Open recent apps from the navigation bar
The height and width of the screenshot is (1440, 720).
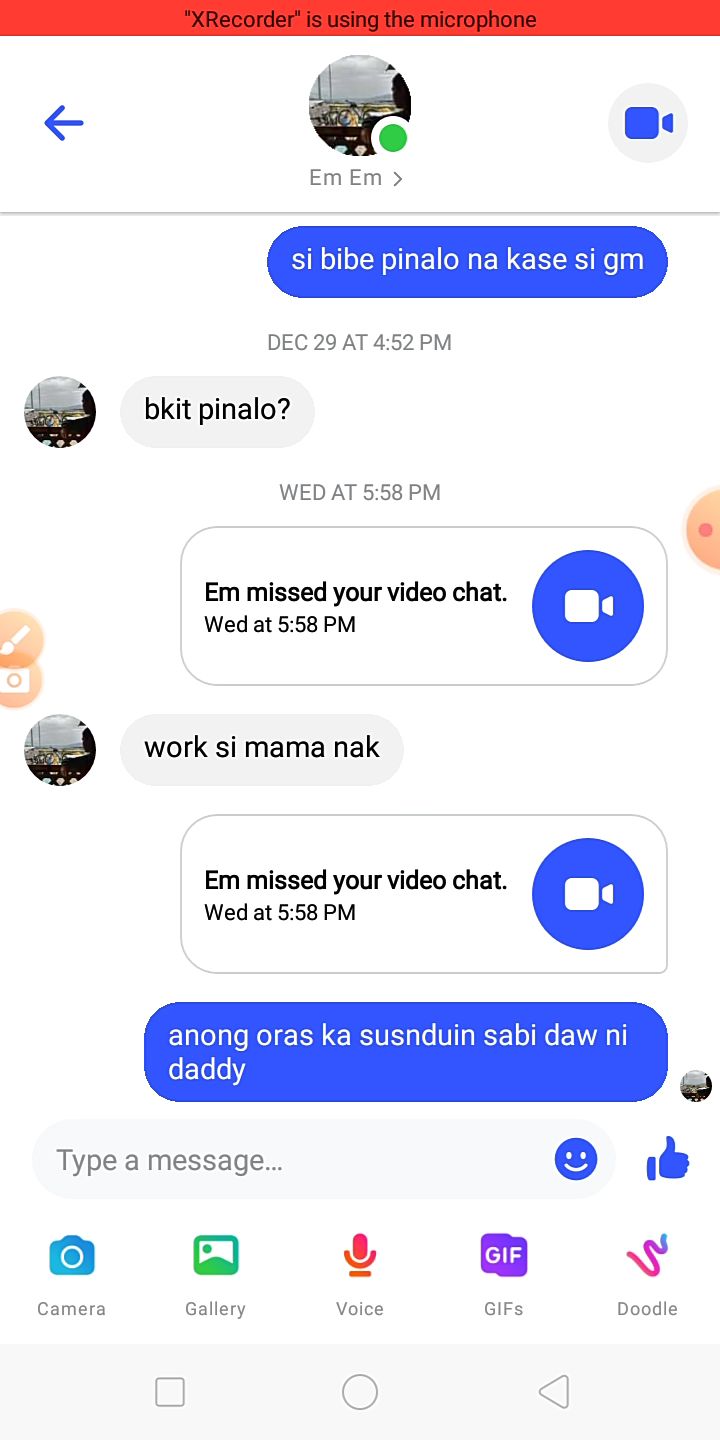click(170, 1391)
